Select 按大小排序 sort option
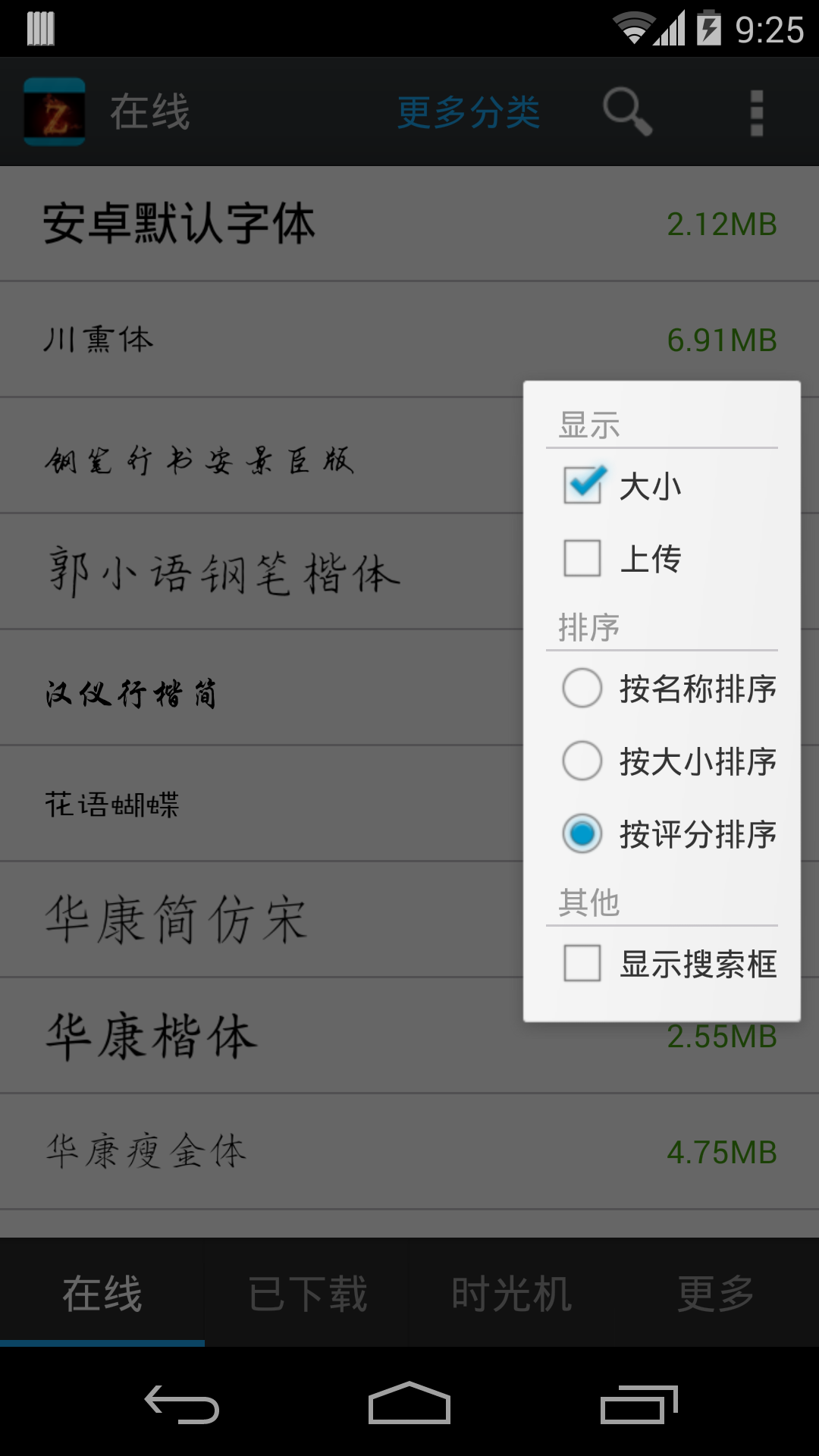The height and width of the screenshot is (1456, 819). (582, 761)
